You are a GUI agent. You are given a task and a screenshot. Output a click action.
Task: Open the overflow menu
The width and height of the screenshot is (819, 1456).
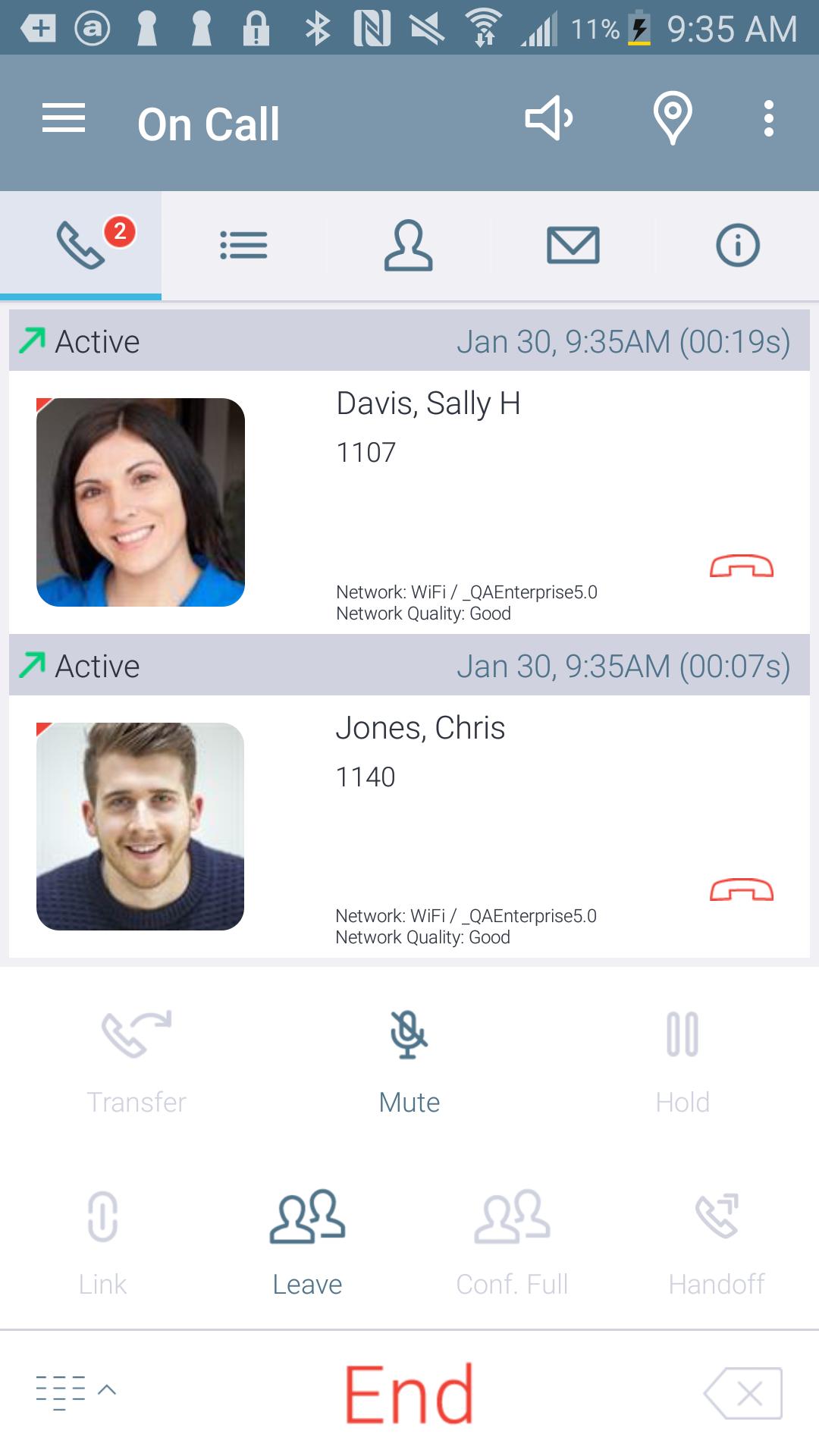(769, 119)
